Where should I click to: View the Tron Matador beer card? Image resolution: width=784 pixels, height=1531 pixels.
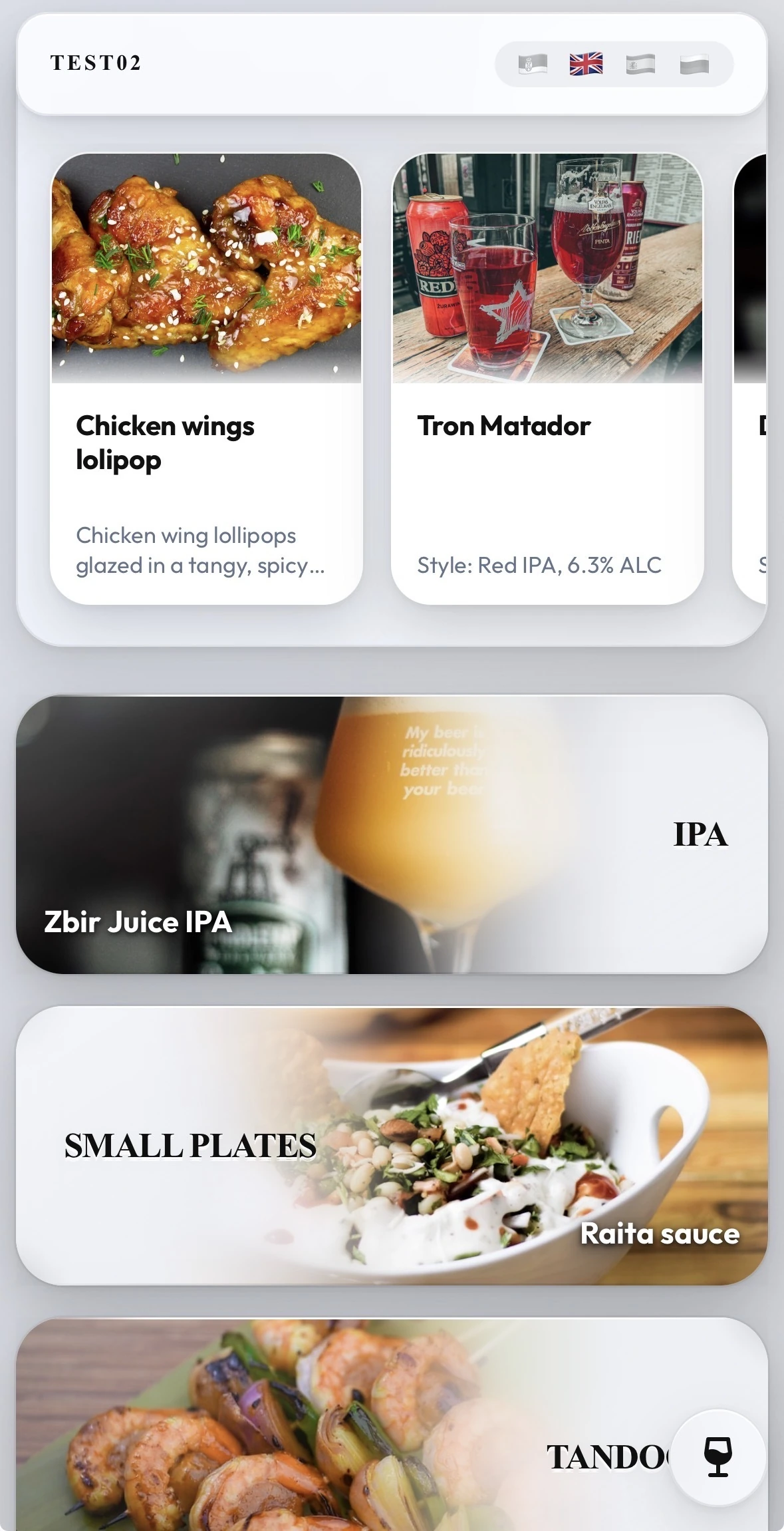(x=547, y=379)
